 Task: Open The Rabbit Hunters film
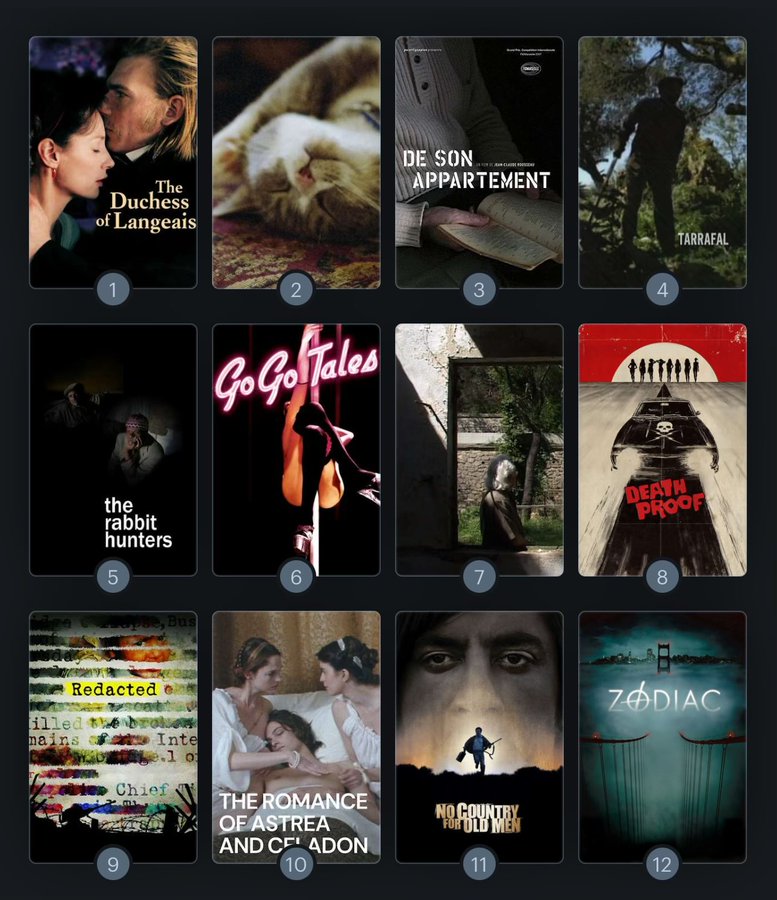point(113,448)
